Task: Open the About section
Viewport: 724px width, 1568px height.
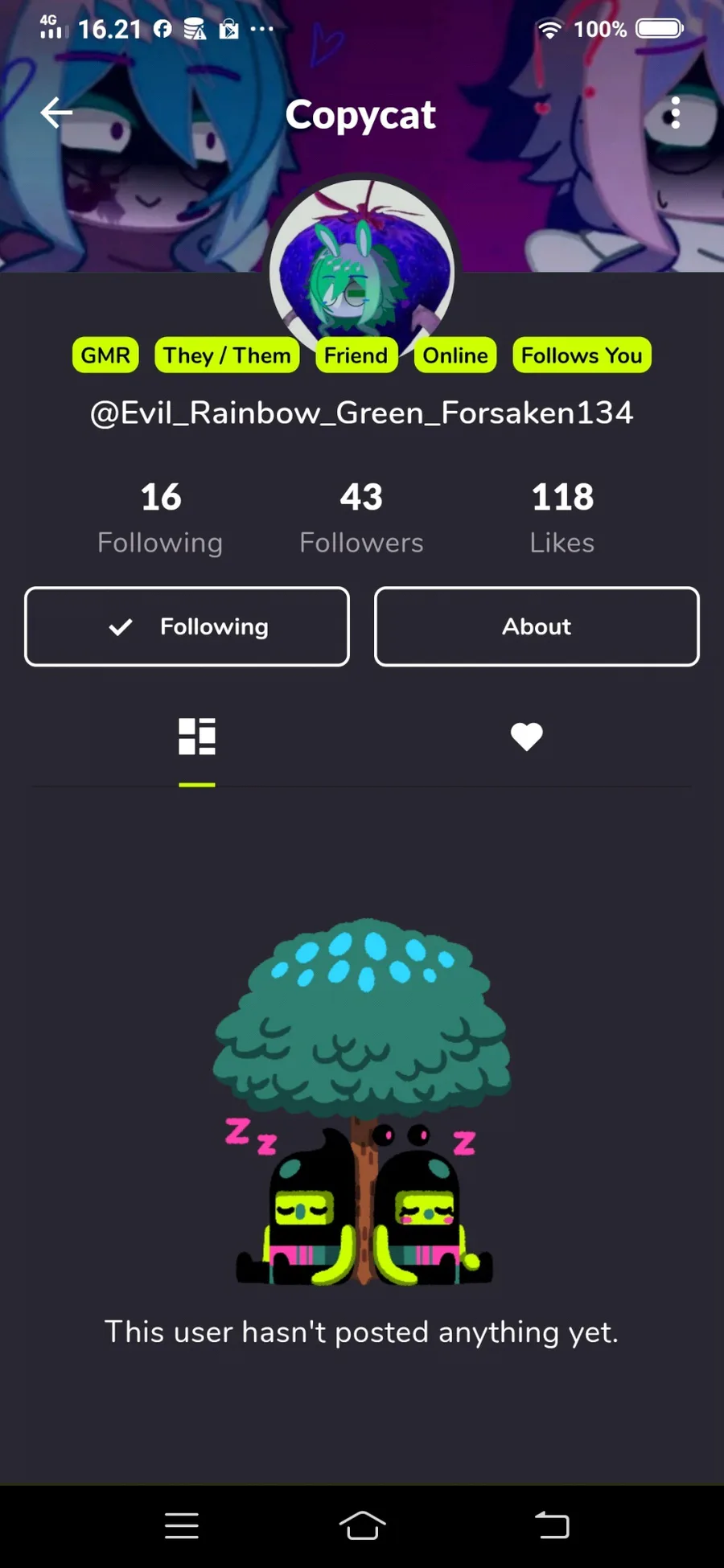Action: pyautogui.click(x=537, y=626)
